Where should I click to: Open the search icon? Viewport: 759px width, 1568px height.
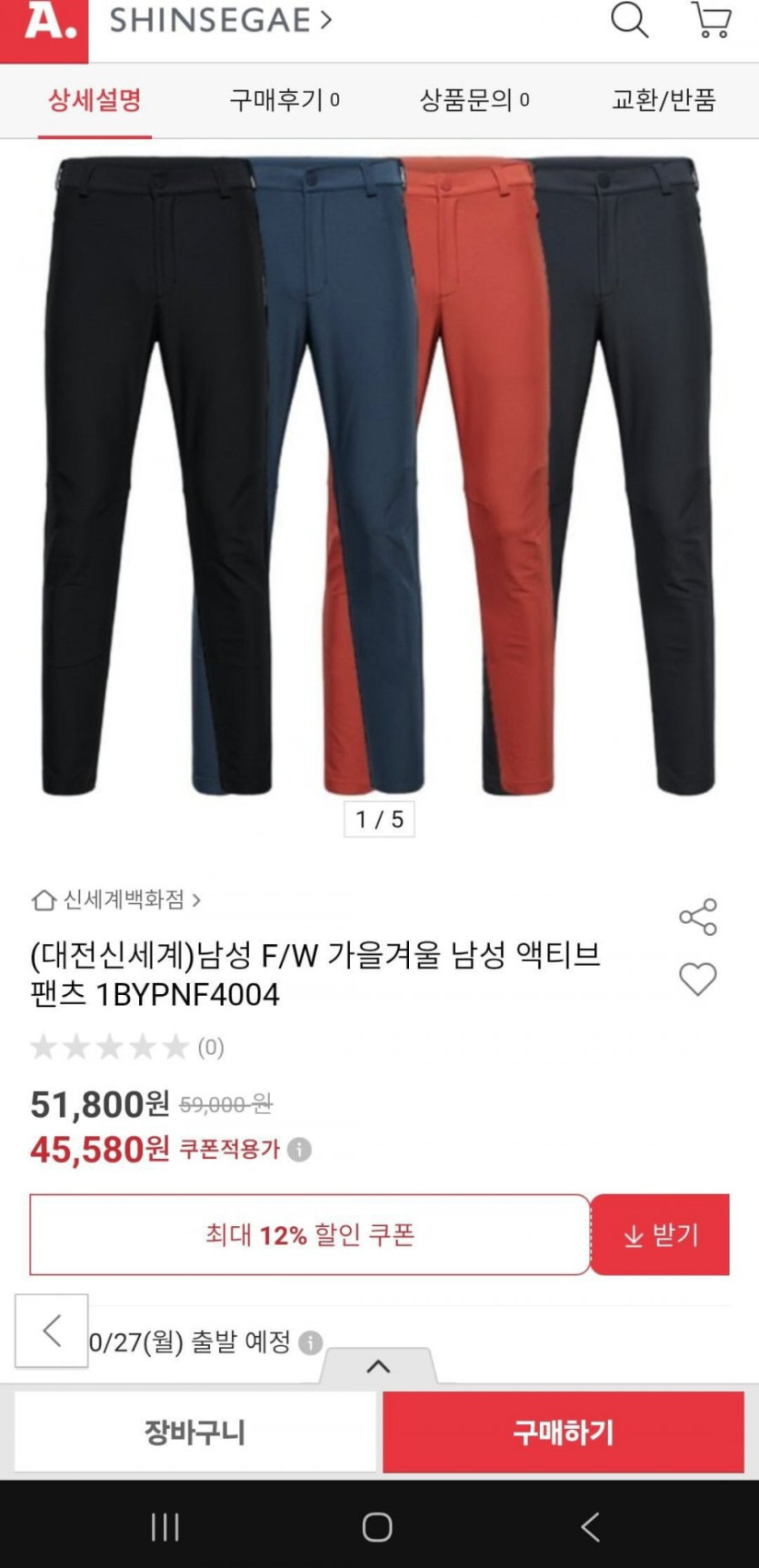click(628, 21)
